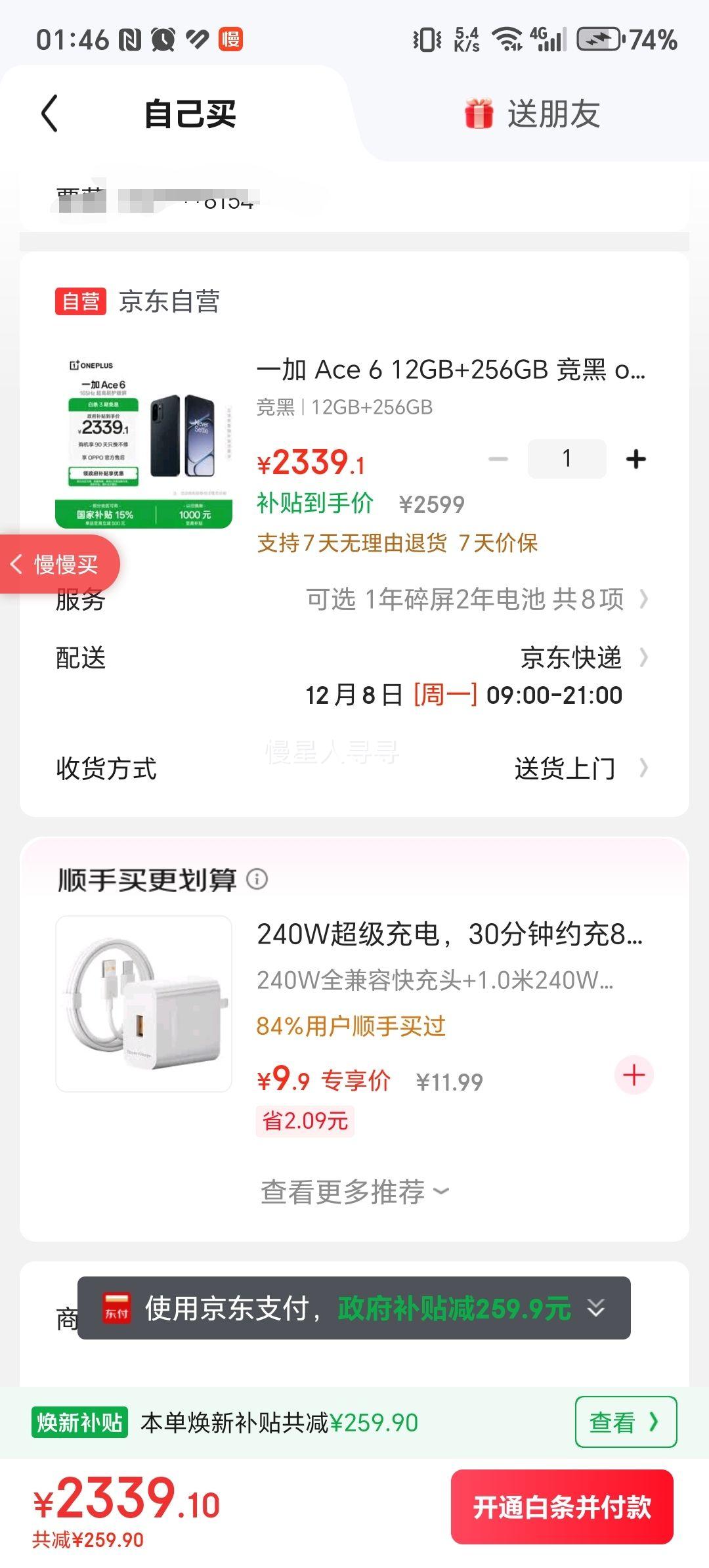Collapse the government subsidy banner via double chevron
The width and height of the screenshot is (709, 1568).
[x=595, y=1308]
